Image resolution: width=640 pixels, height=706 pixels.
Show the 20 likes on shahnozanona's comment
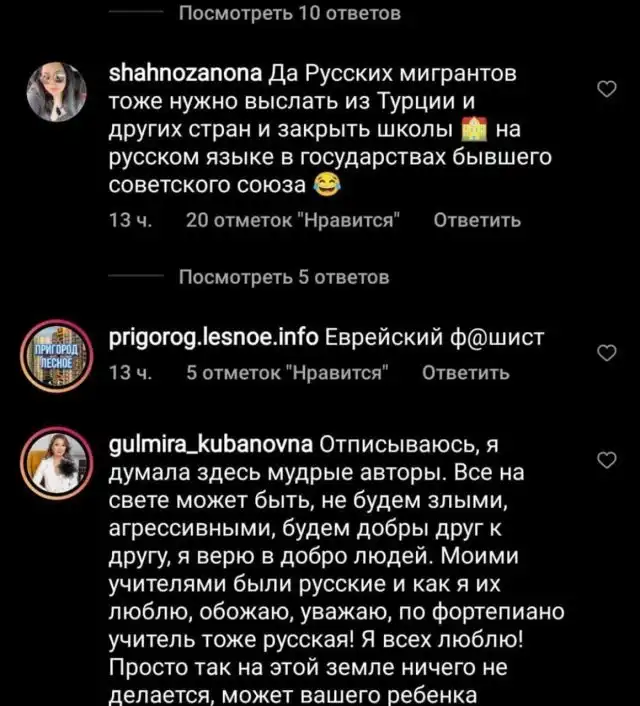click(x=294, y=221)
